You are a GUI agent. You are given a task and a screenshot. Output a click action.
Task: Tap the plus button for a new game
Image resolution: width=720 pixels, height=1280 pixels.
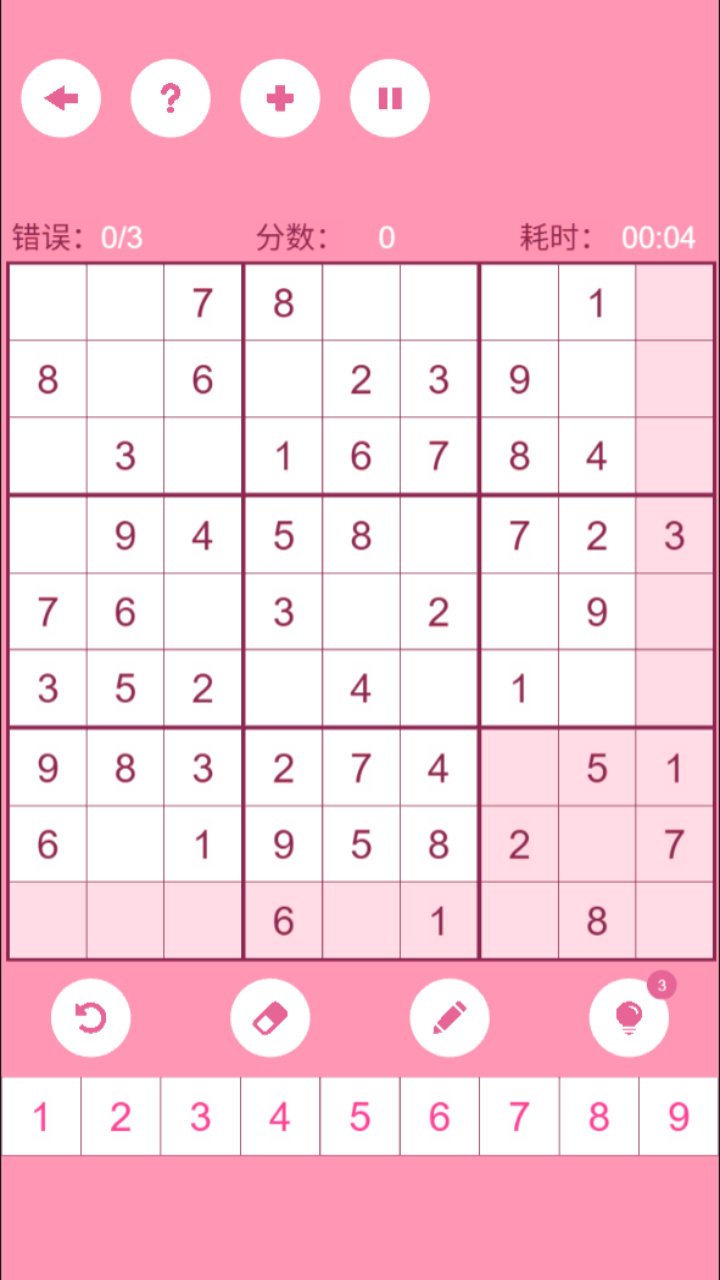pyautogui.click(x=280, y=98)
